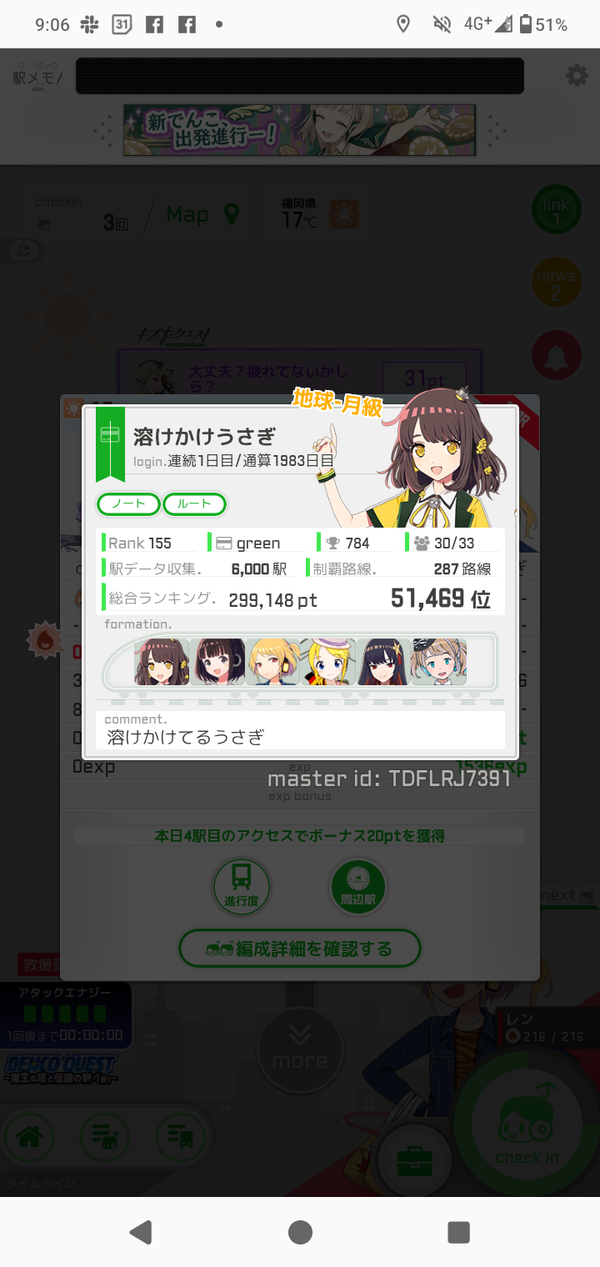Viewport: 600px width, 1267px height.
Task: Go to the system home screen
Action: point(300,1231)
